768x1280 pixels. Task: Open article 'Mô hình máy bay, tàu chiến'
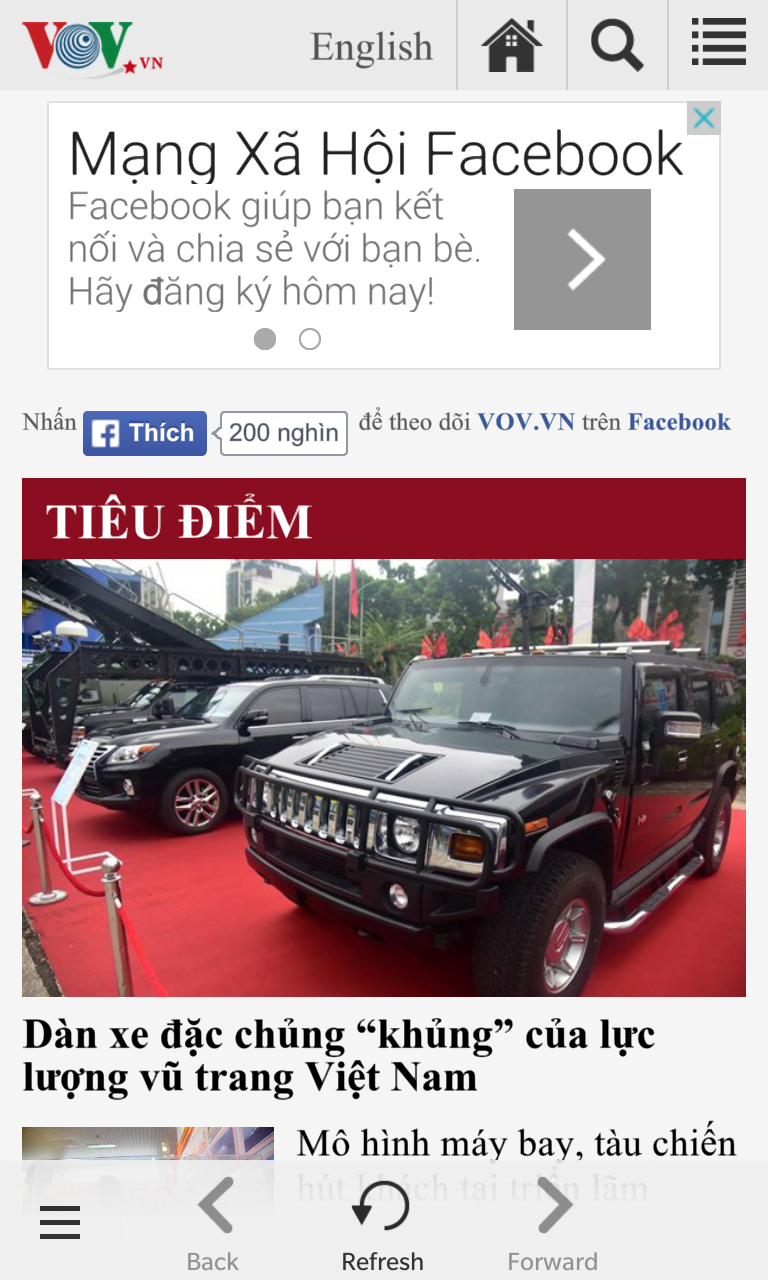point(516,1143)
